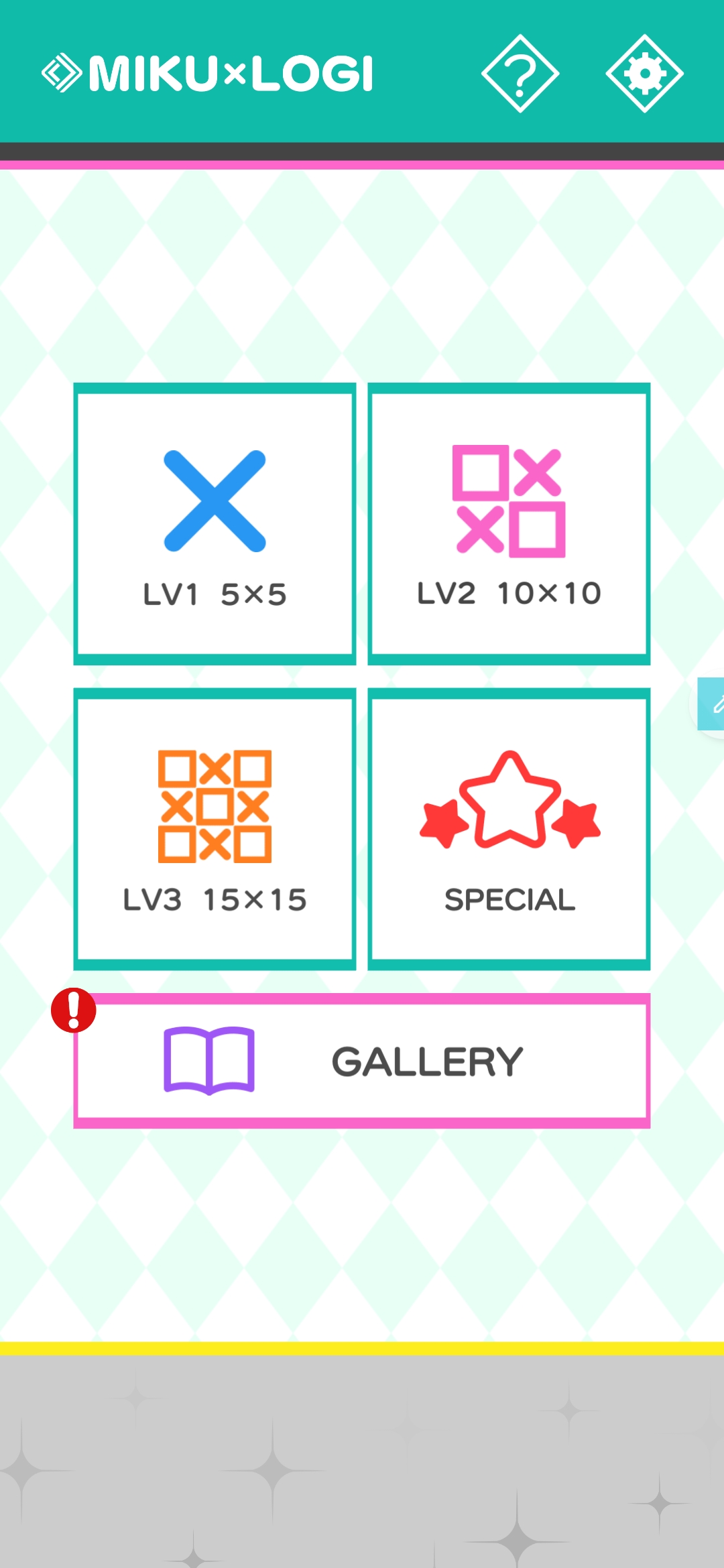The image size is (724, 1568).
Task: Select LV1 5×5 puzzles
Action: click(215, 524)
